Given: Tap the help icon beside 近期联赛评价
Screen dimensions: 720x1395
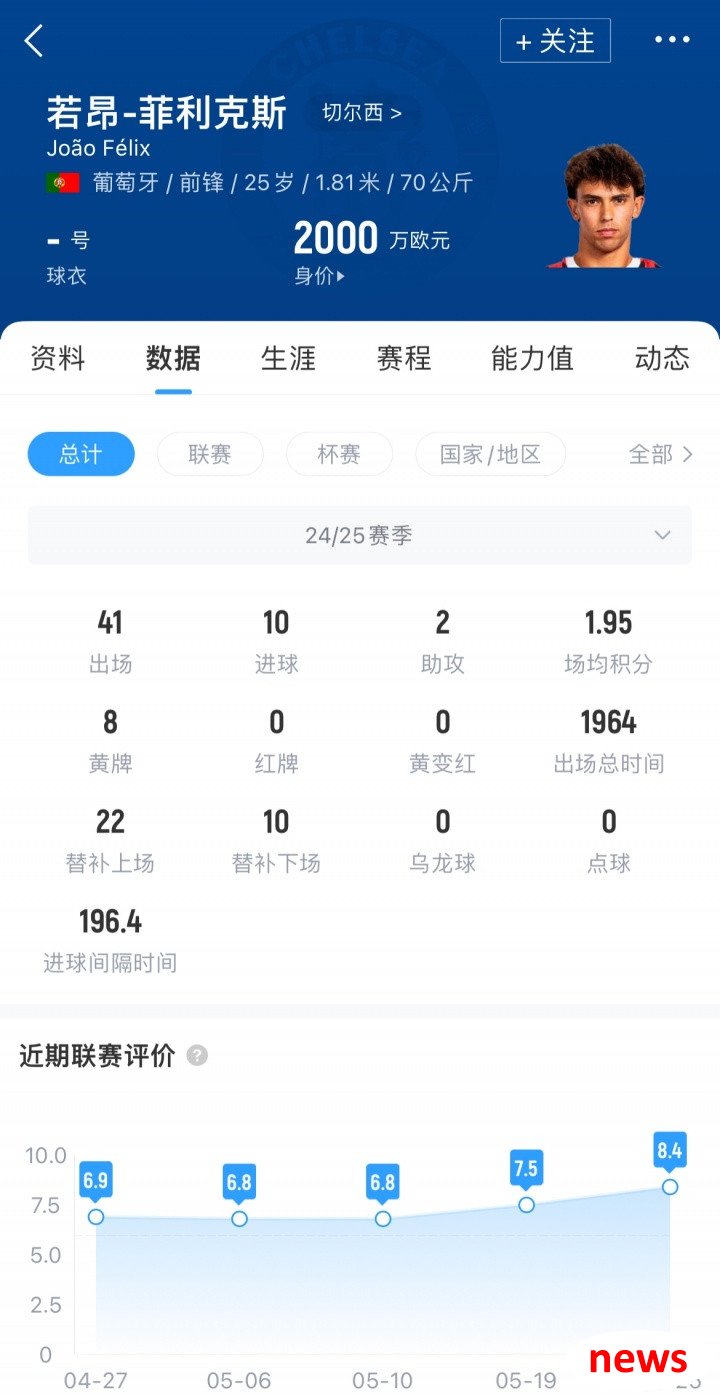Looking at the screenshot, I should (197, 1056).
